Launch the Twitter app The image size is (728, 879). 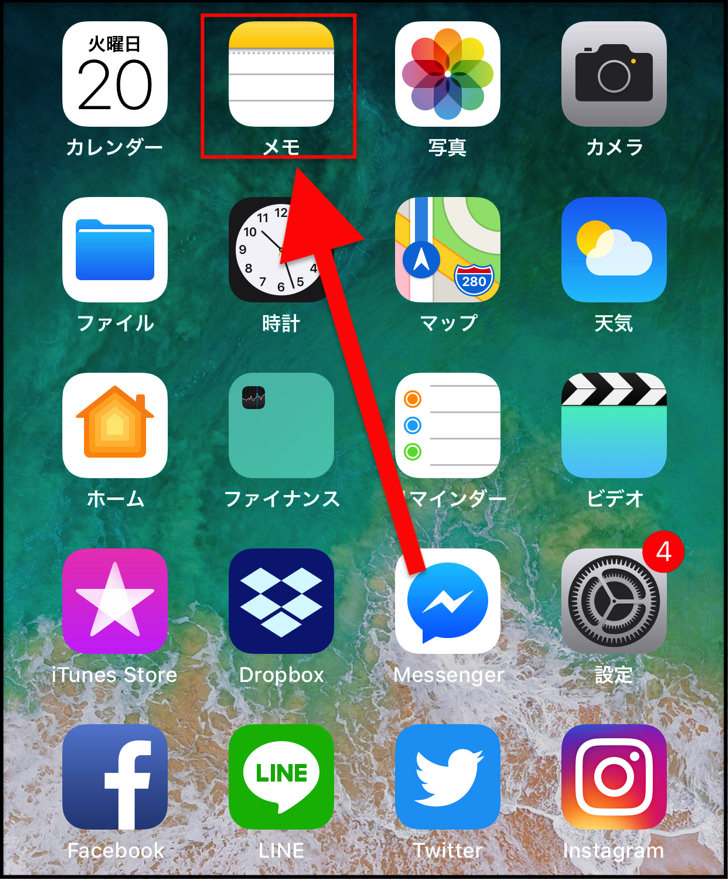pos(447,777)
